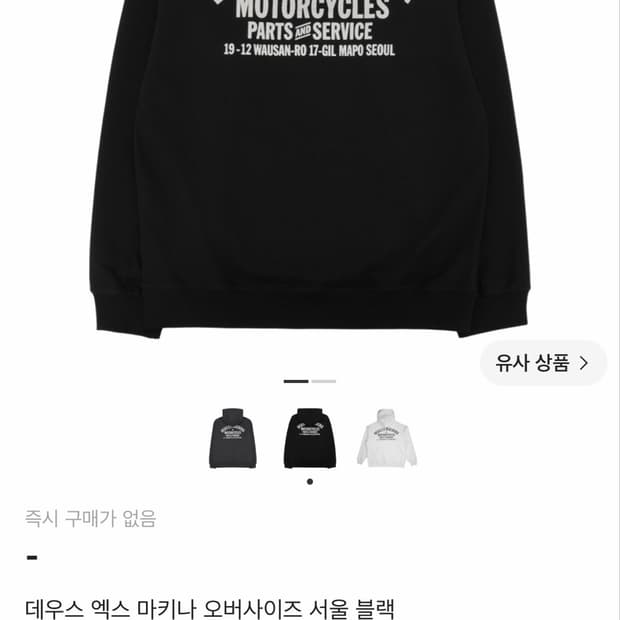This screenshot has width=620, height=620.
Task: Open the 유사 상품 similar products button
Action: [x=543, y=363]
